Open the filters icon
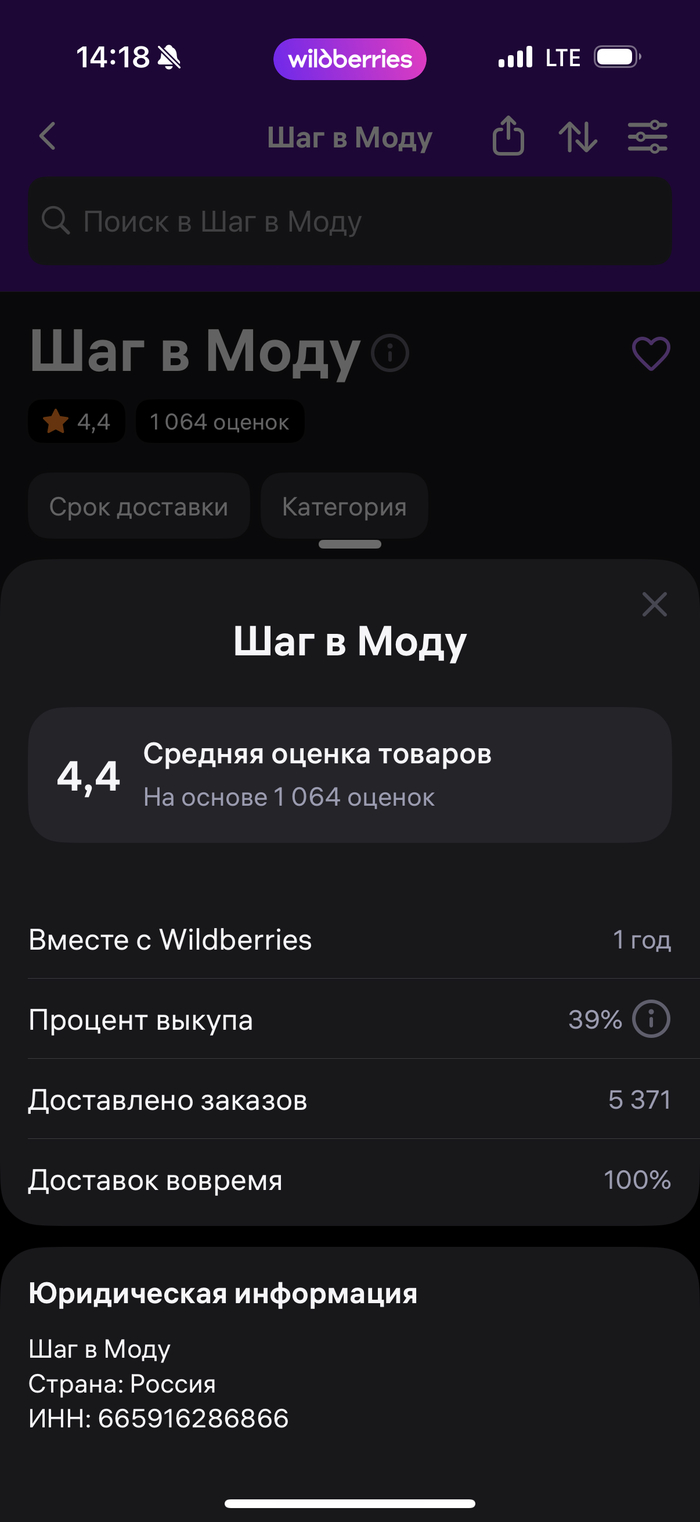The image size is (700, 1522). 647,137
